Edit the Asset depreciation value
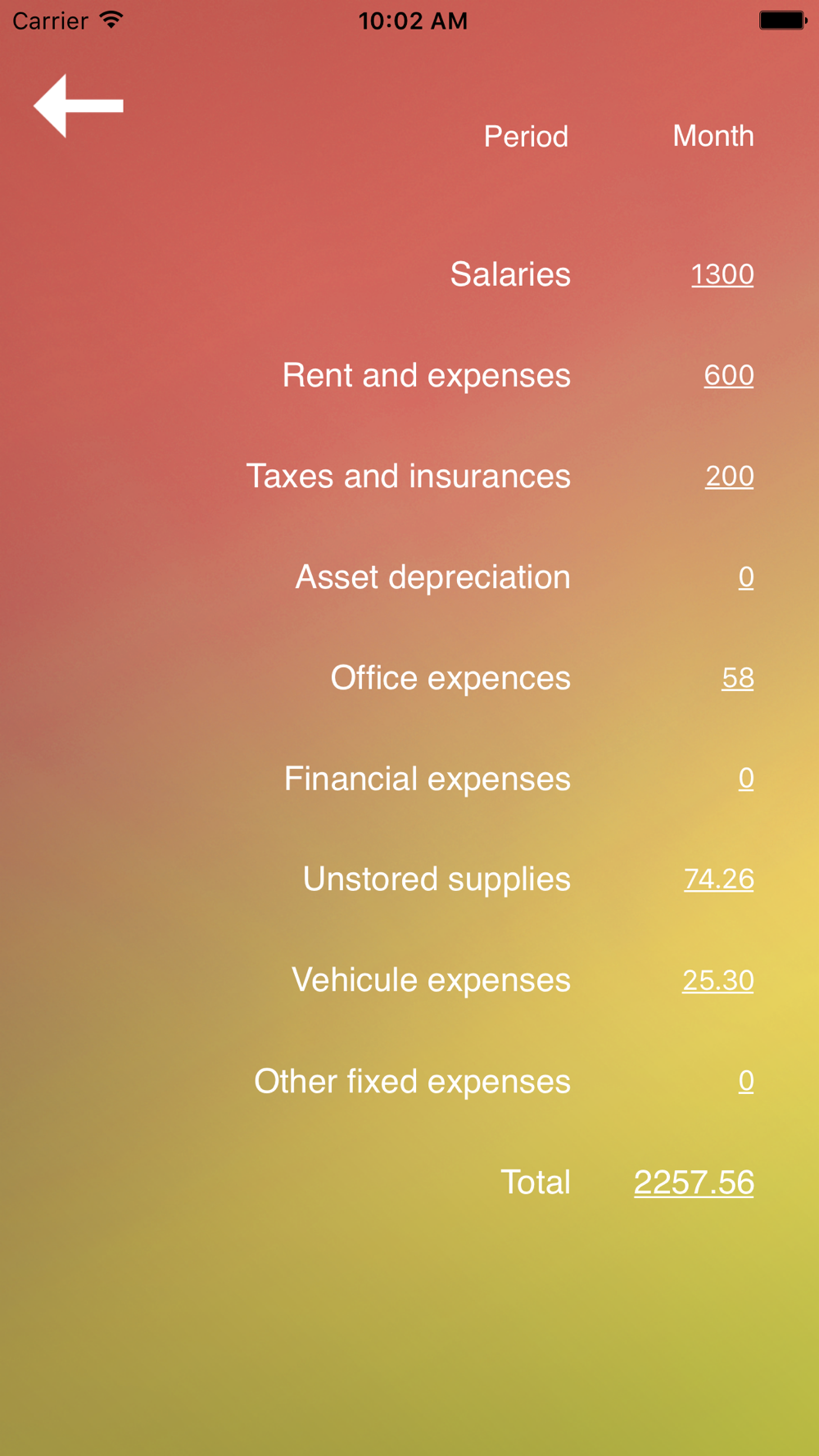 [x=745, y=577]
